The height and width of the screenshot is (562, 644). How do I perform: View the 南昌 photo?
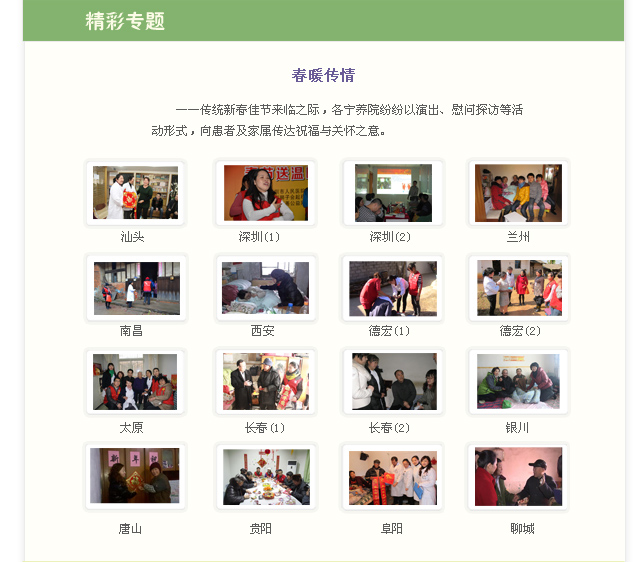(x=135, y=288)
